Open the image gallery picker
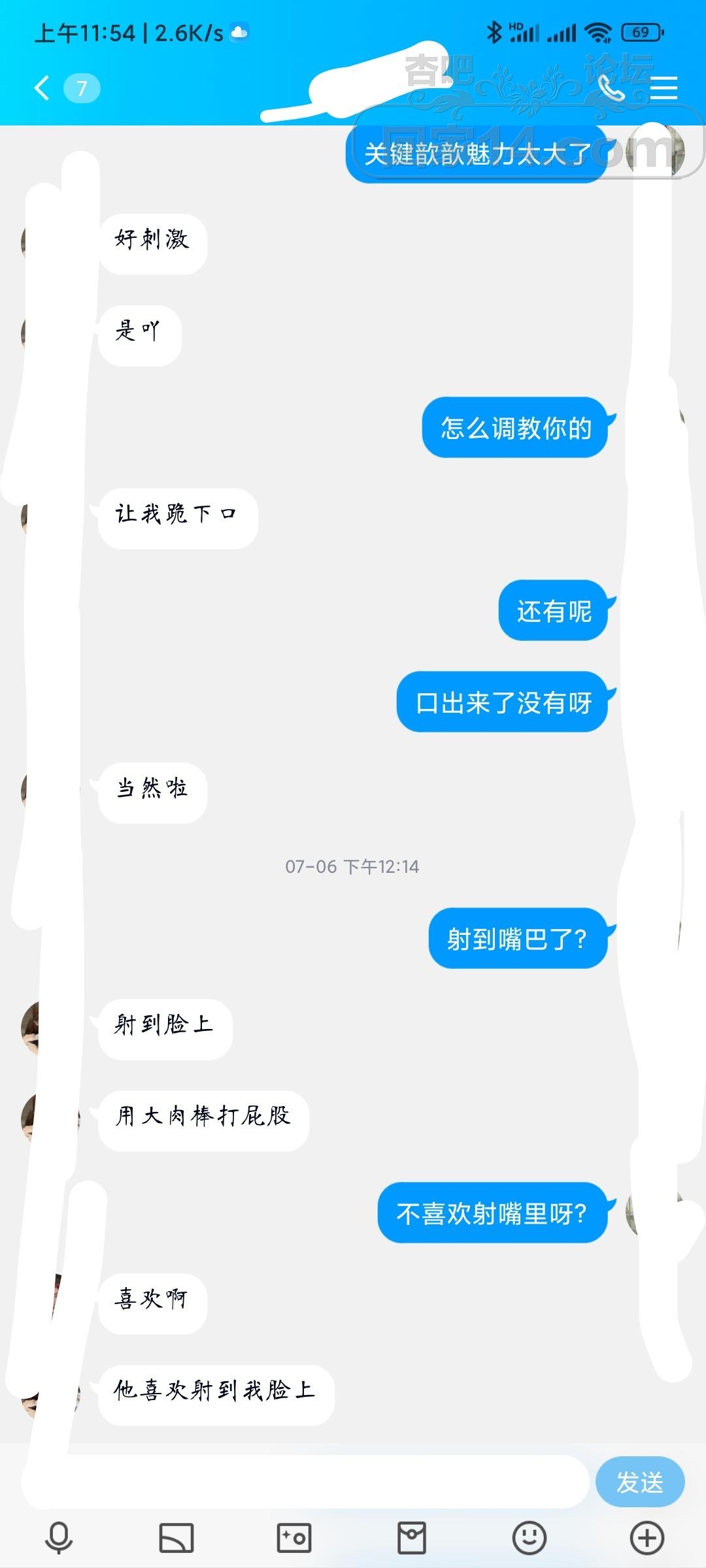This screenshot has width=706, height=1568. point(176,1538)
